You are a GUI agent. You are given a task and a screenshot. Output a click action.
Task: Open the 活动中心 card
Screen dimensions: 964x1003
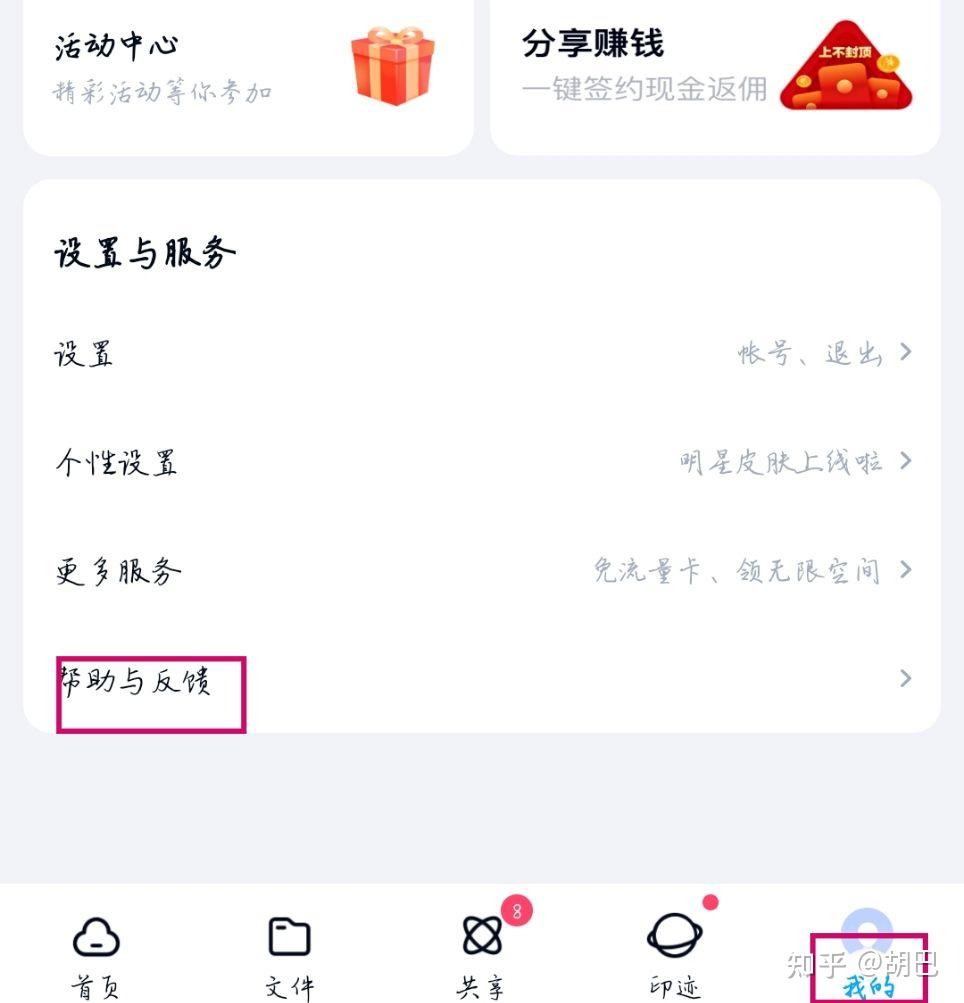[x=248, y=75]
